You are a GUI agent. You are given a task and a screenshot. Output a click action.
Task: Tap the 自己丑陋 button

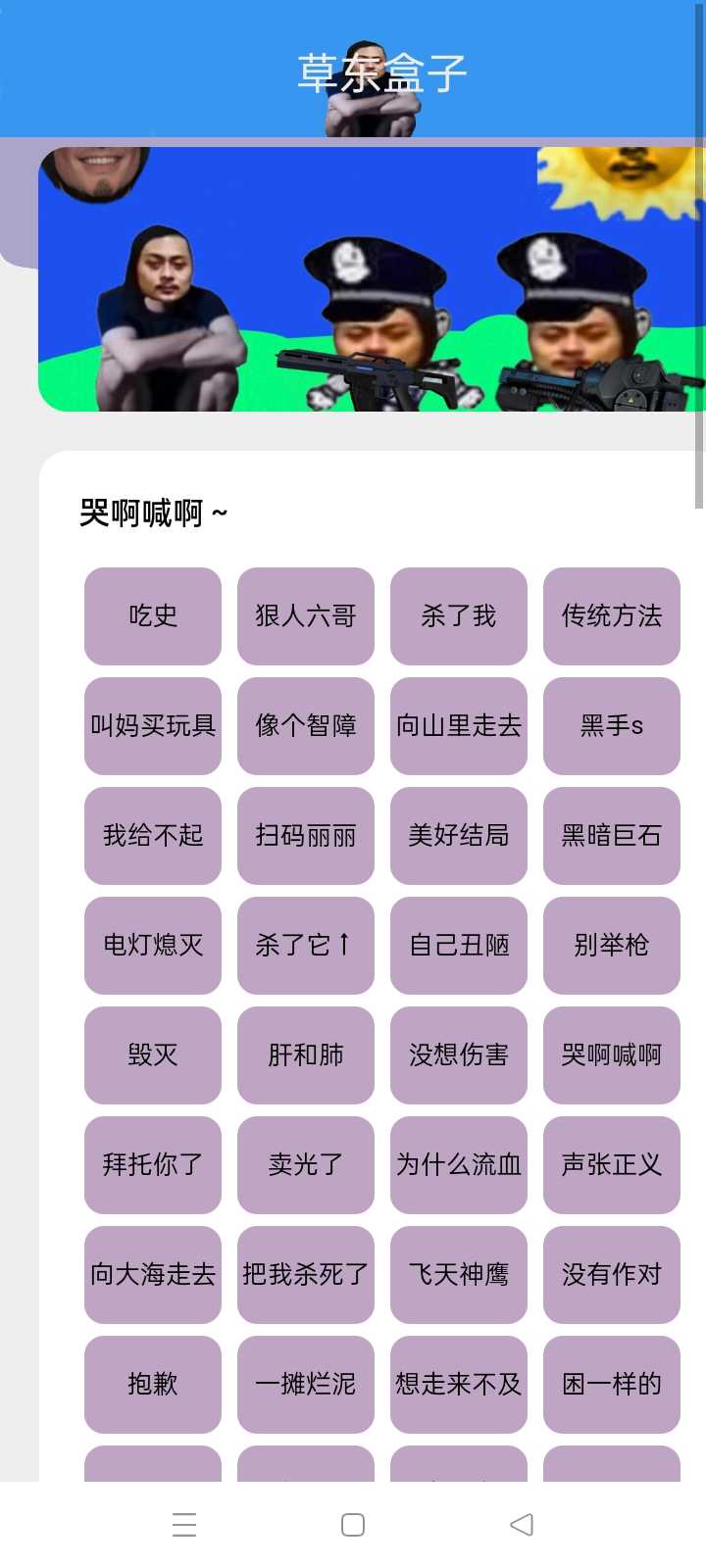point(459,946)
